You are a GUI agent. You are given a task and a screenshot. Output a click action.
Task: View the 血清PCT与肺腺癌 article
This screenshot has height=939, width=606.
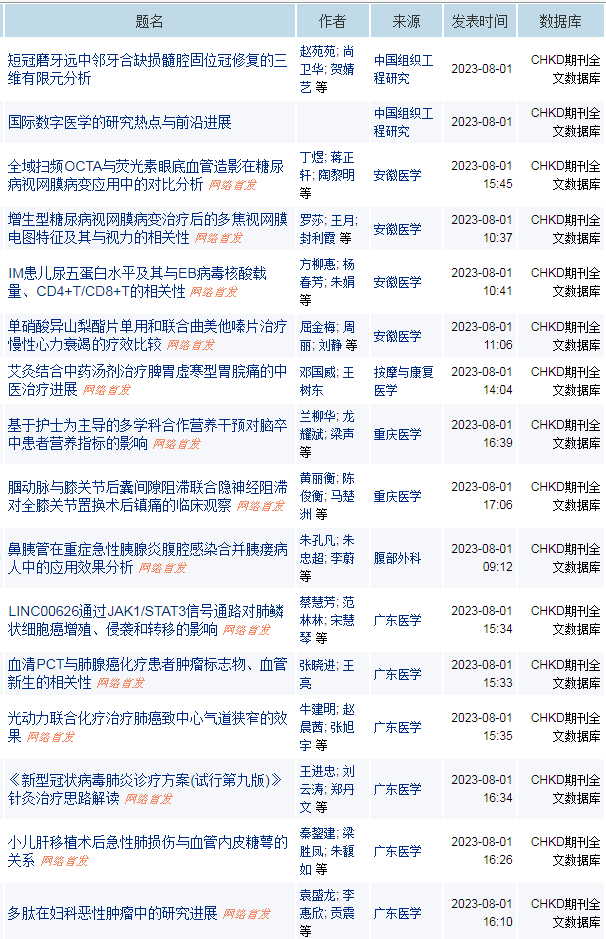coord(147,664)
